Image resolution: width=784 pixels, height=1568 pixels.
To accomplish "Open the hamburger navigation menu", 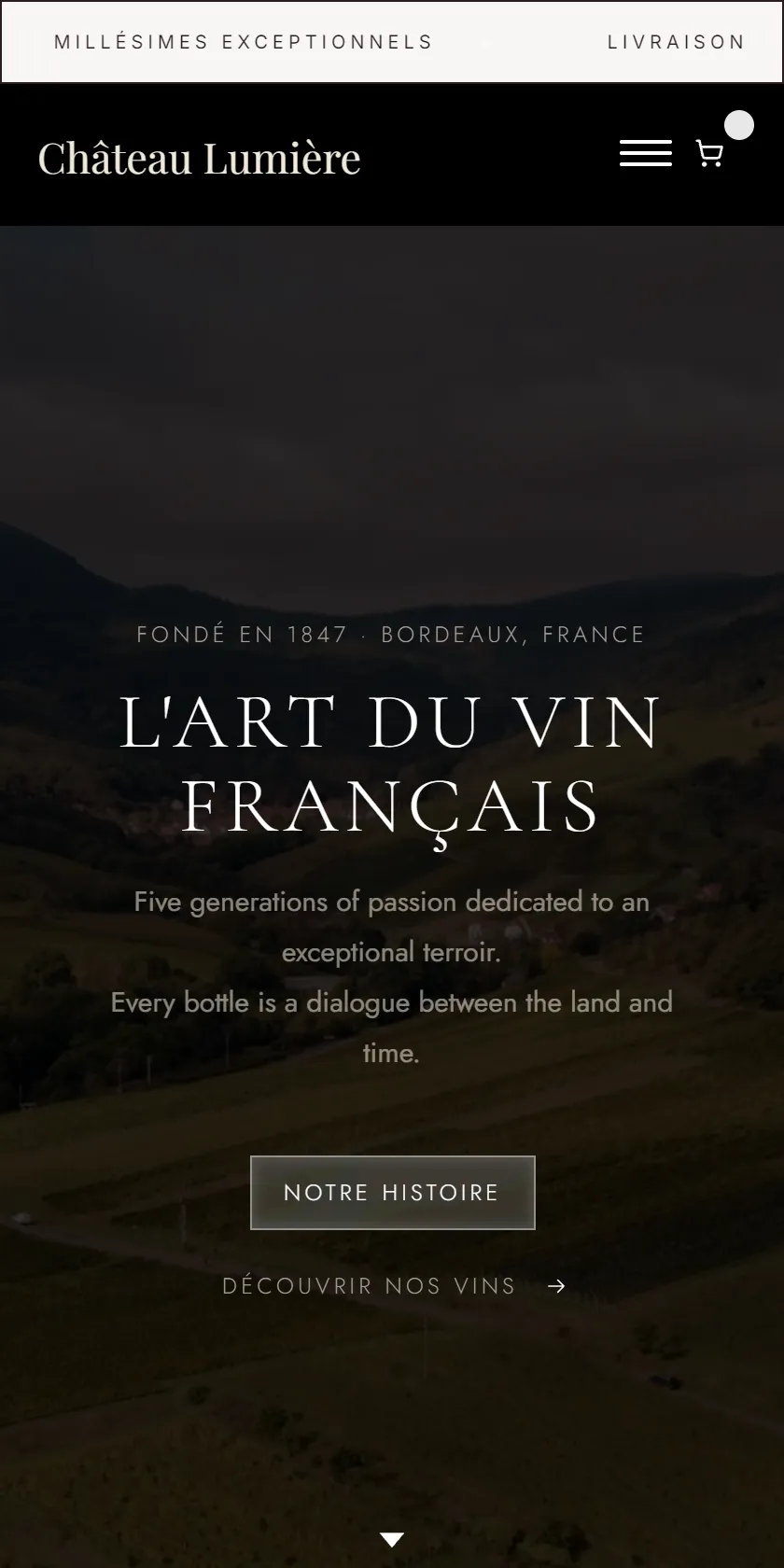I will (646, 153).
